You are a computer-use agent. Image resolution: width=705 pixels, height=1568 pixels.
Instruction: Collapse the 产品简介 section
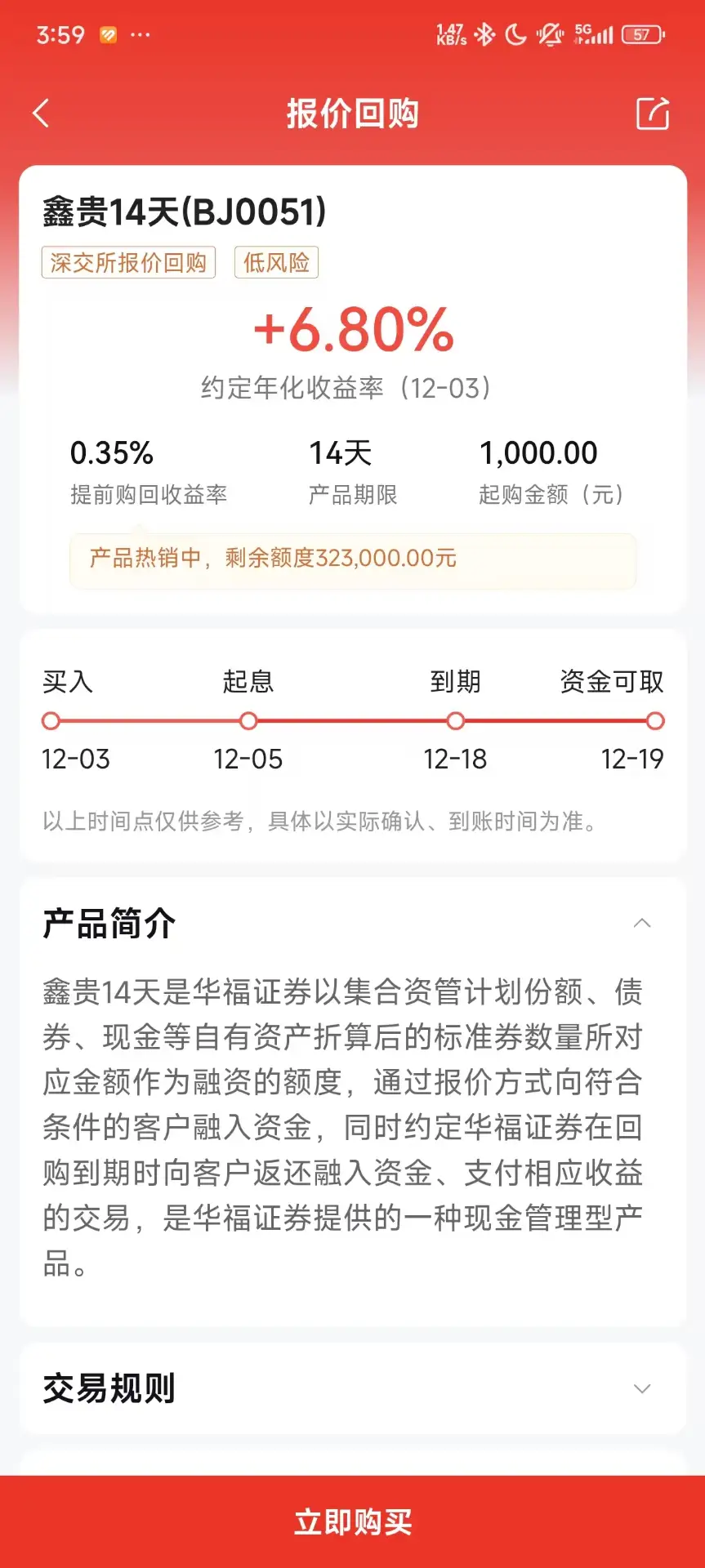point(643,923)
